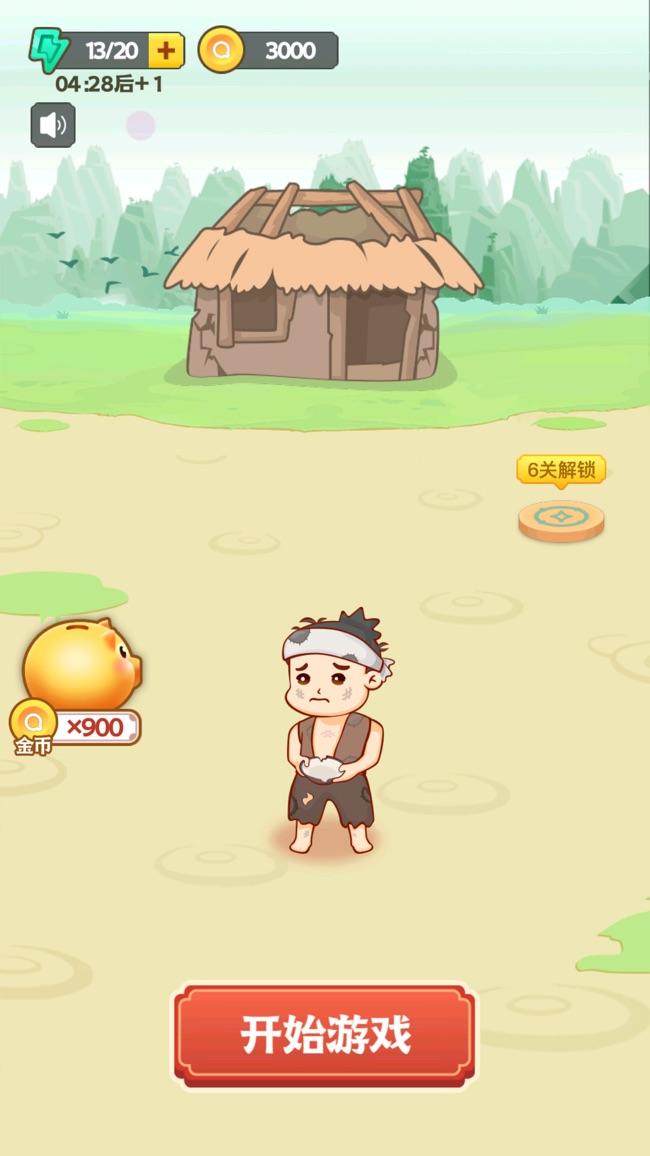
Task: Tap 开始游戏 to start the game
Action: [325, 1035]
